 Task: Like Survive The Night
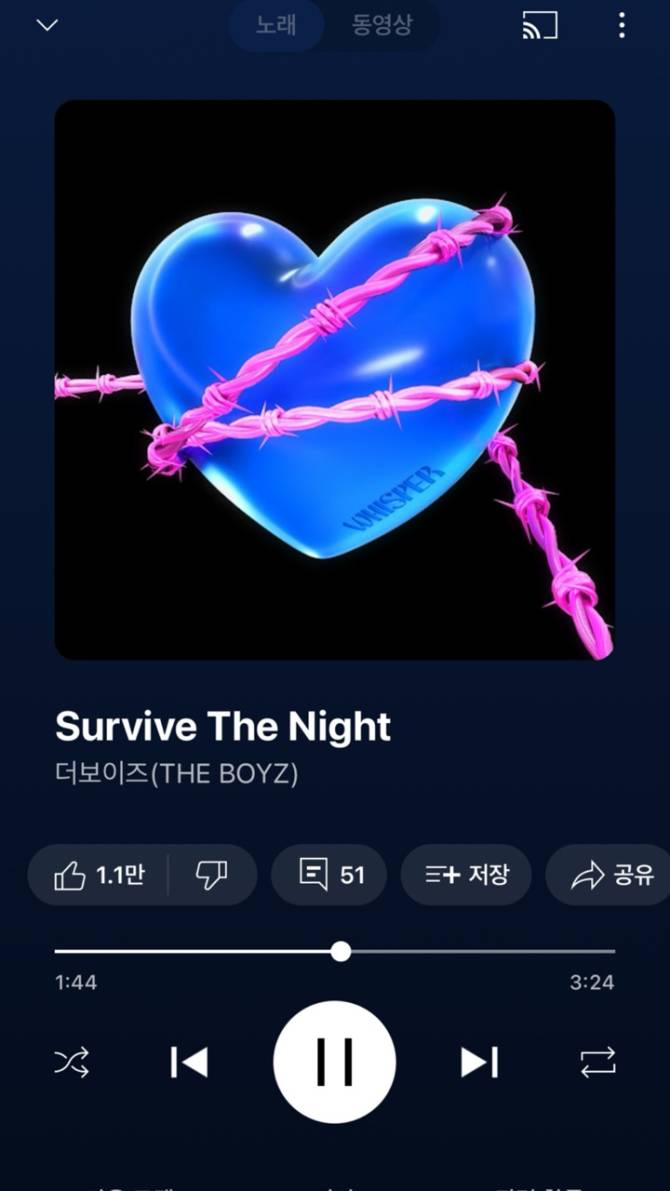(98, 875)
